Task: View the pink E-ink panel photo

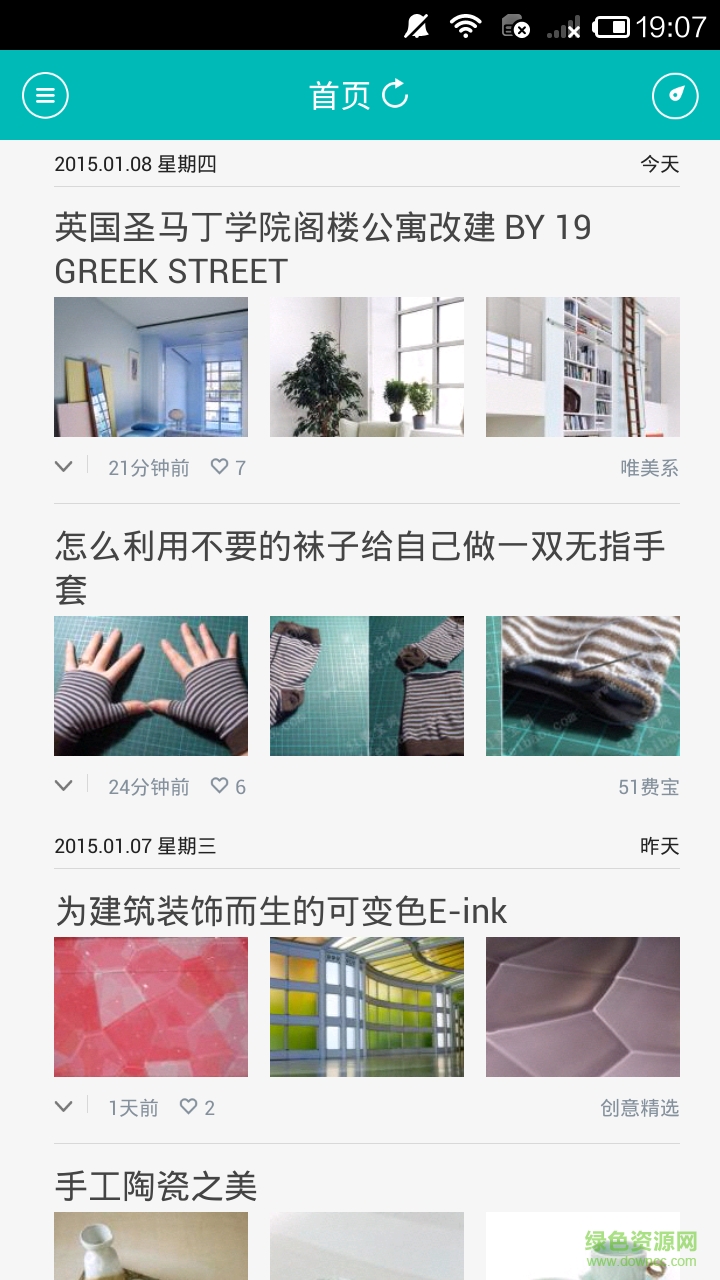Action: pos(151,1007)
